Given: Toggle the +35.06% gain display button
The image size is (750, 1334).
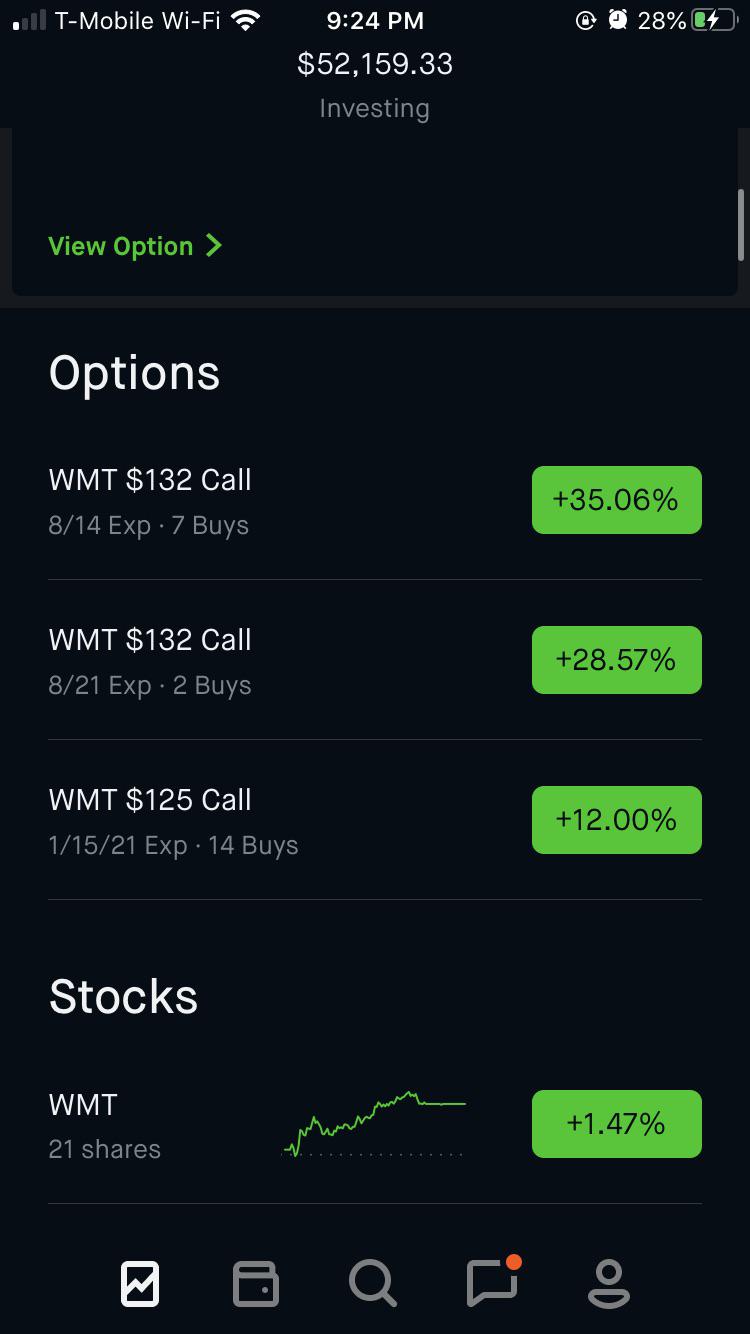Looking at the screenshot, I should tap(616, 499).
